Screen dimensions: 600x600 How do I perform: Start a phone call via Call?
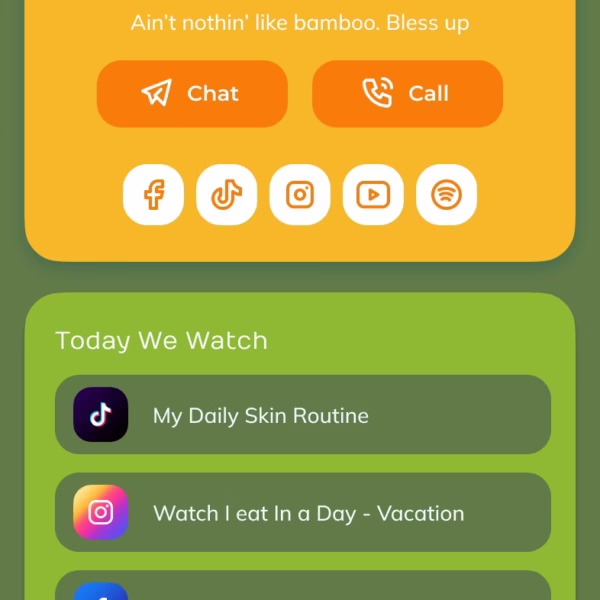[x=407, y=94]
